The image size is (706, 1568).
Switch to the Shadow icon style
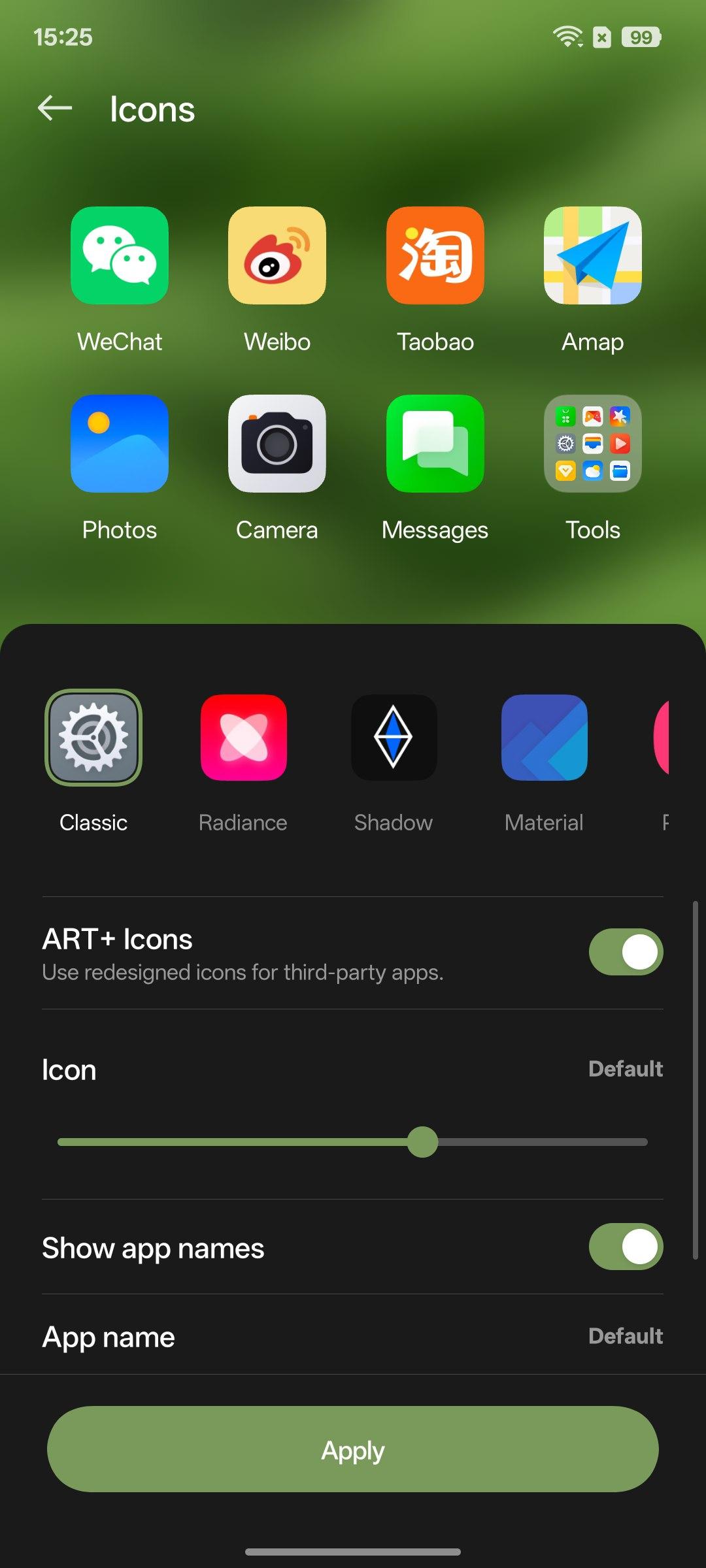coord(394,738)
